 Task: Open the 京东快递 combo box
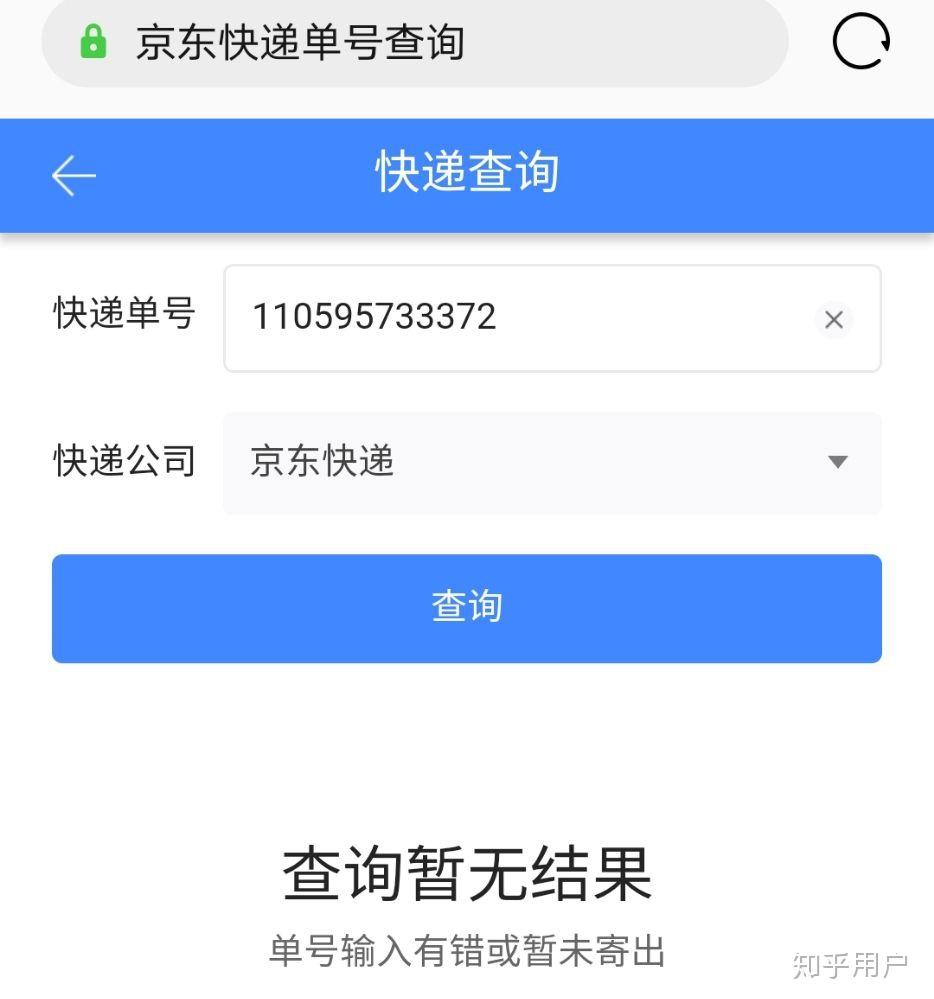click(550, 463)
